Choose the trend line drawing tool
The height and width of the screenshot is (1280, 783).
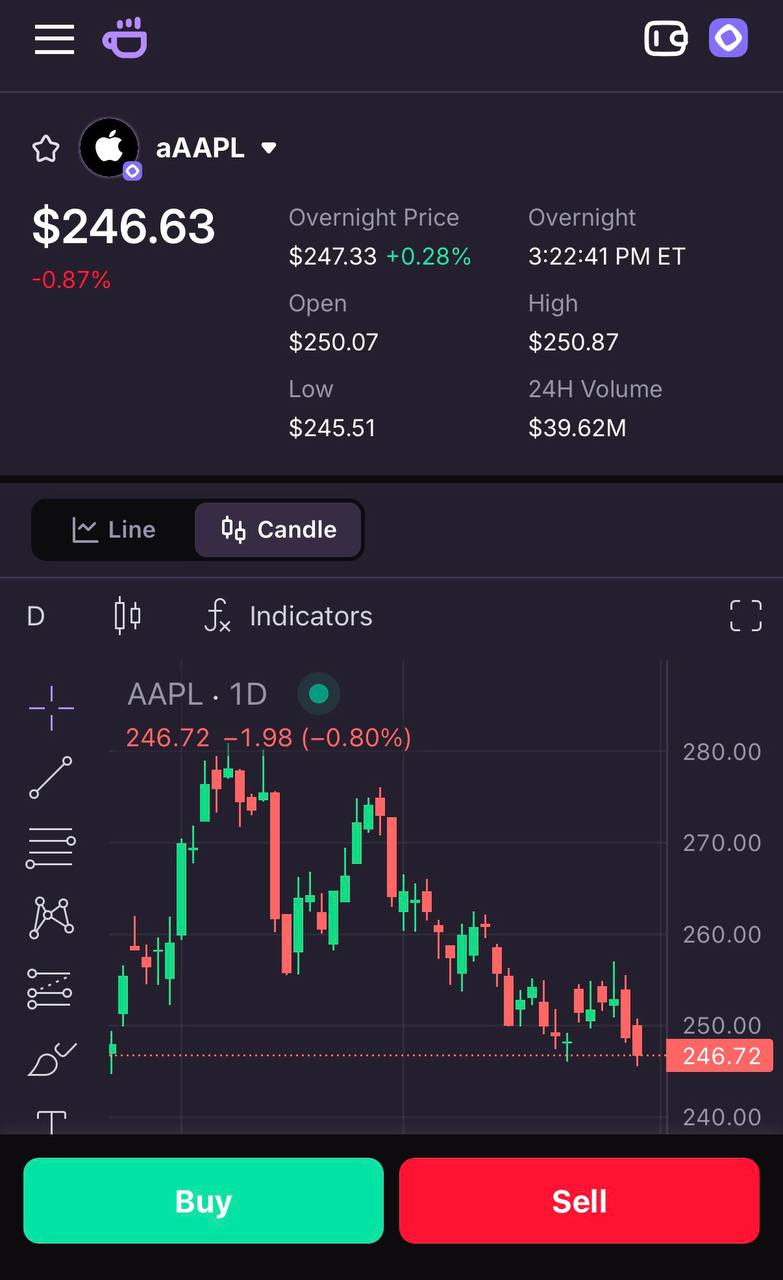[51, 777]
